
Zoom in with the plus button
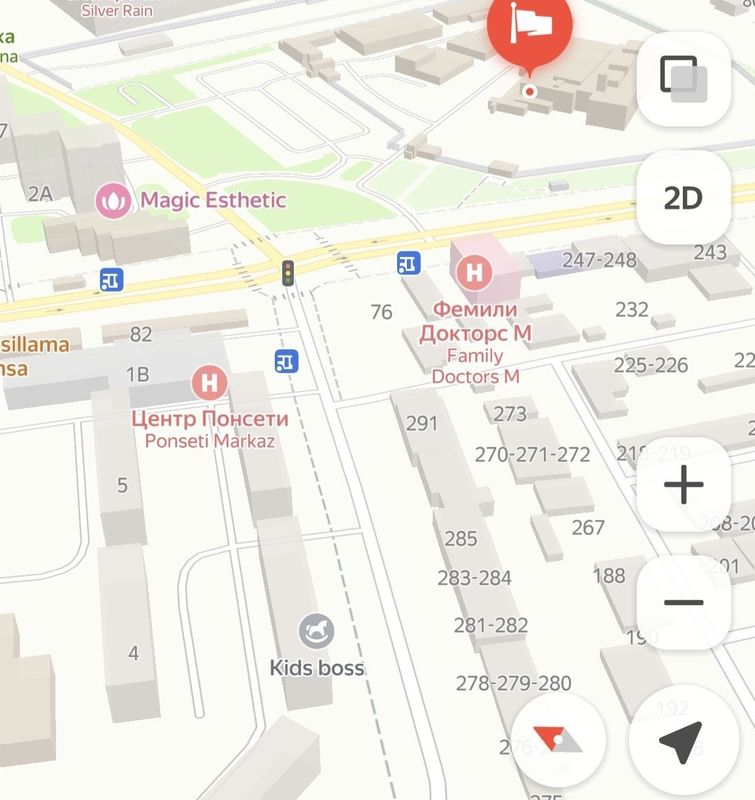click(684, 486)
